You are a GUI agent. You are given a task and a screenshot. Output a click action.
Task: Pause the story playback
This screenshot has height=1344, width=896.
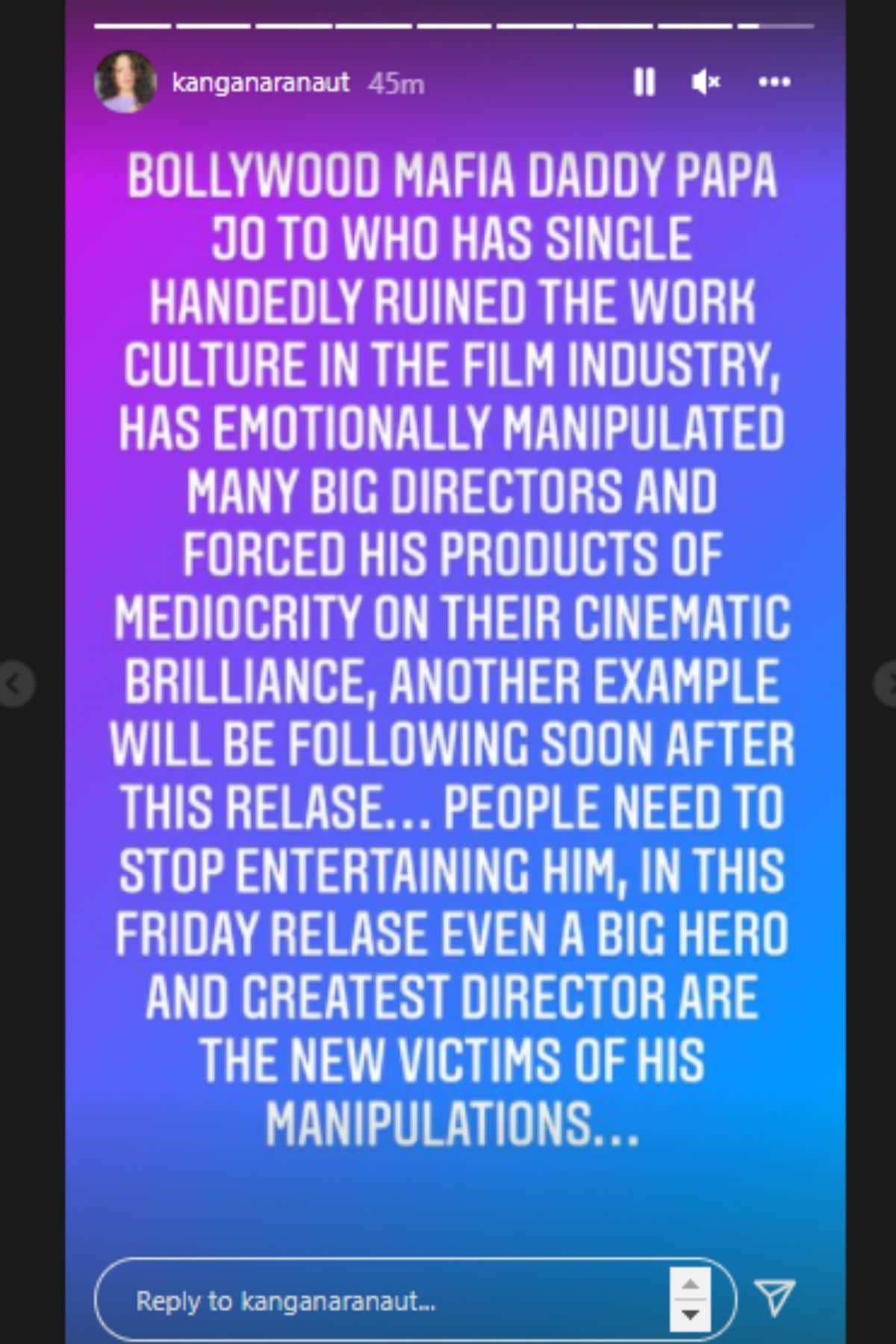click(644, 82)
